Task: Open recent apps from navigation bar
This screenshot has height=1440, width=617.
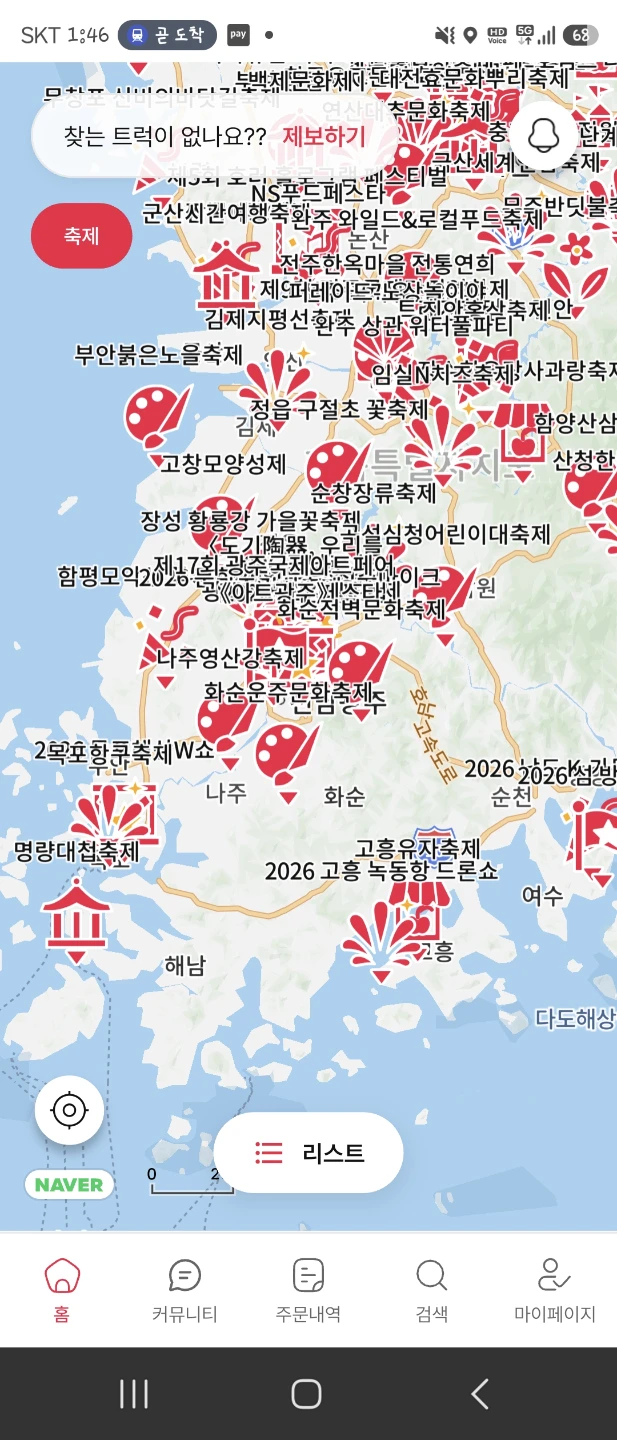Action: [134, 1394]
